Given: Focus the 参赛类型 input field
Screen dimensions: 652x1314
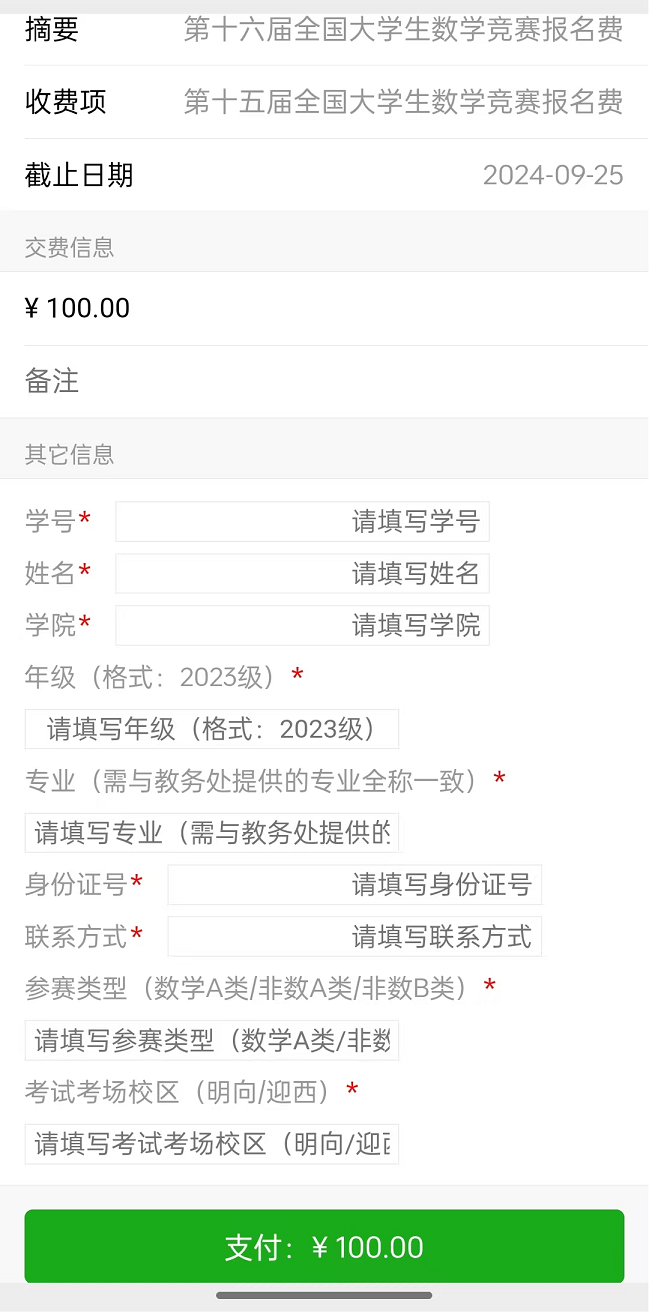Looking at the screenshot, I should tap(212, 1041).
